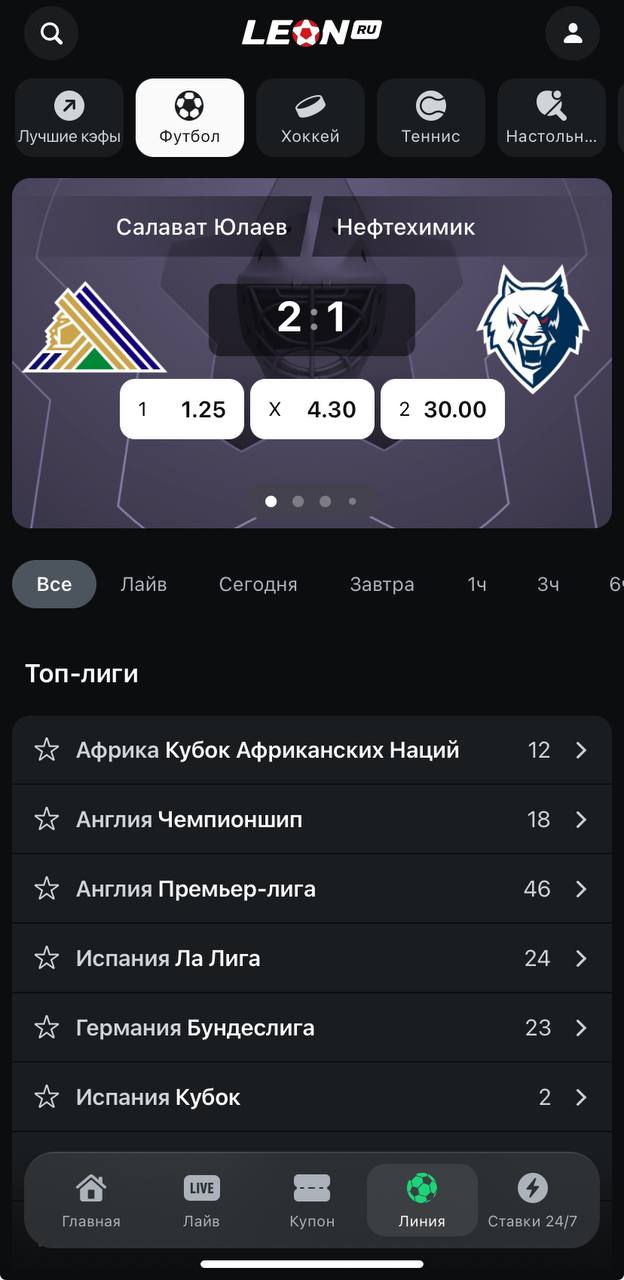Favorite Германия Бундеслига with the star
The height and width of the screenshot is (1280, 624).
(47, 1028)
